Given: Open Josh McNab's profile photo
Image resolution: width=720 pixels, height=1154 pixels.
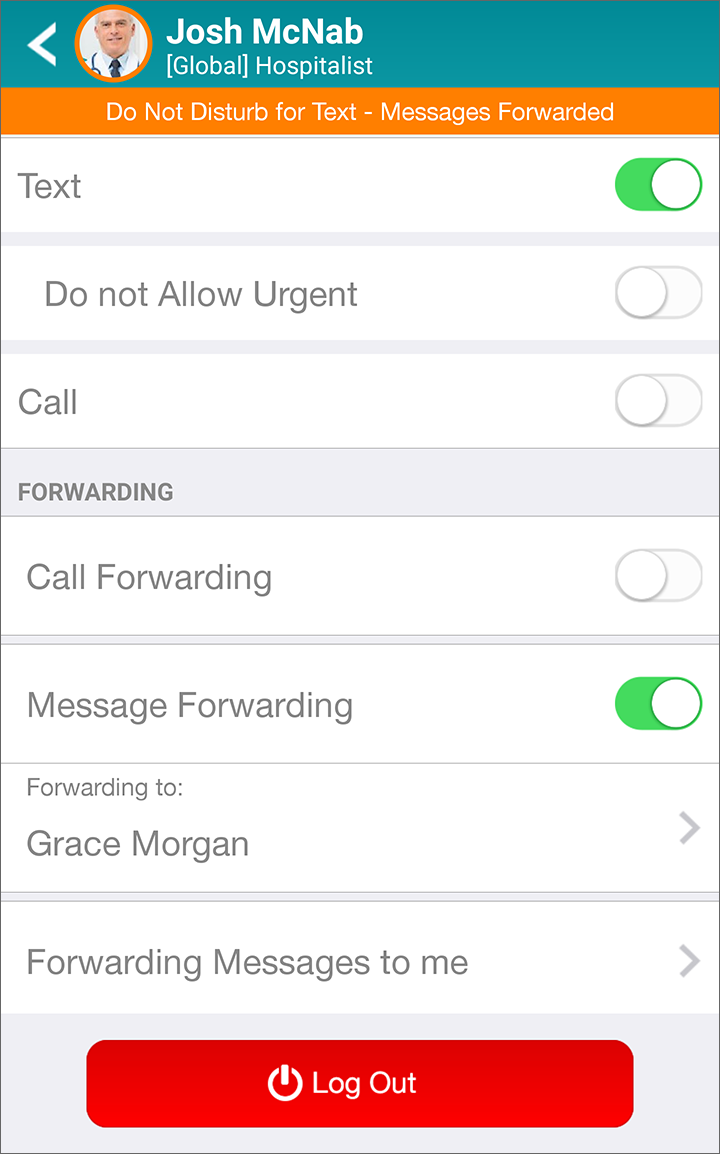Looking at the screenshot, I should tap(113, 44).
